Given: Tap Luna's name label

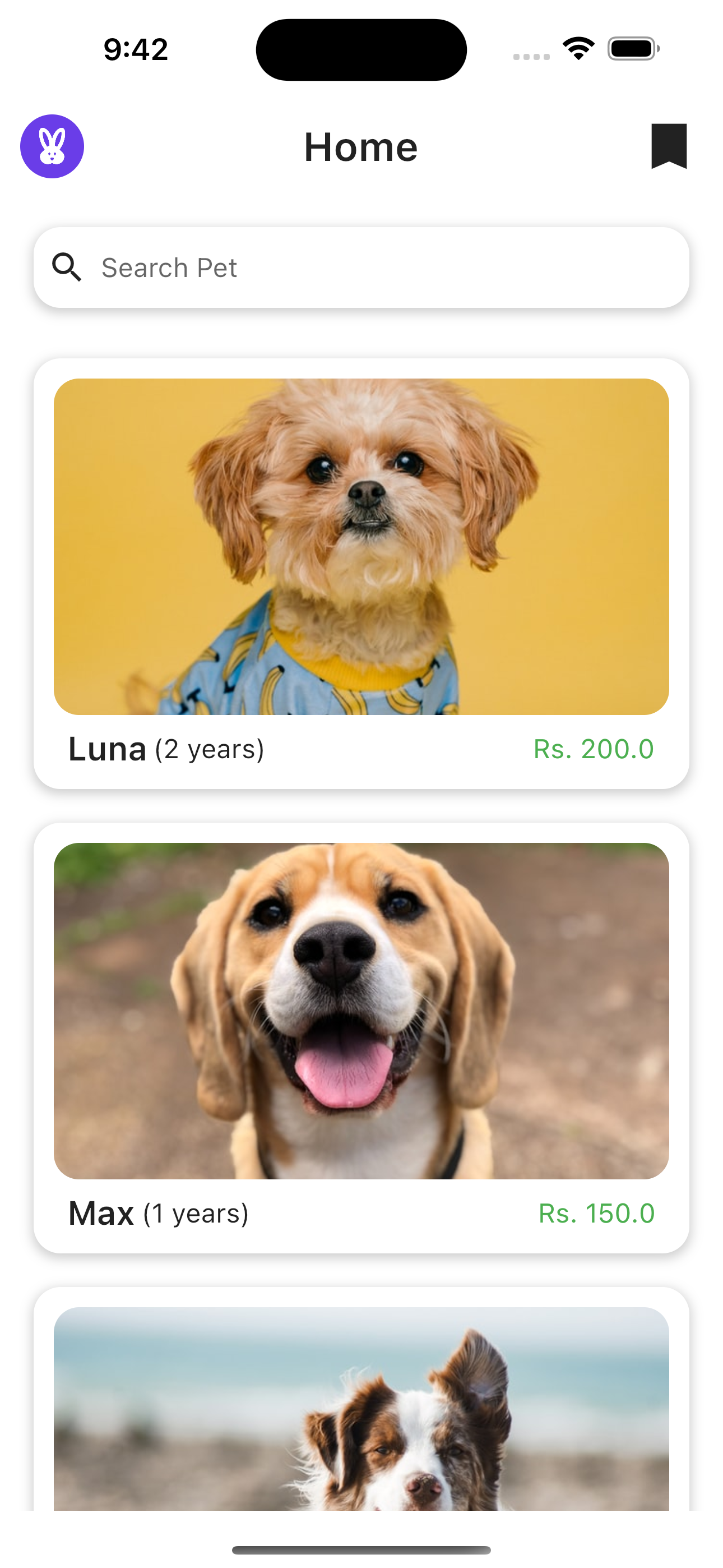Looking at the screenshot, I should (107, 749).
